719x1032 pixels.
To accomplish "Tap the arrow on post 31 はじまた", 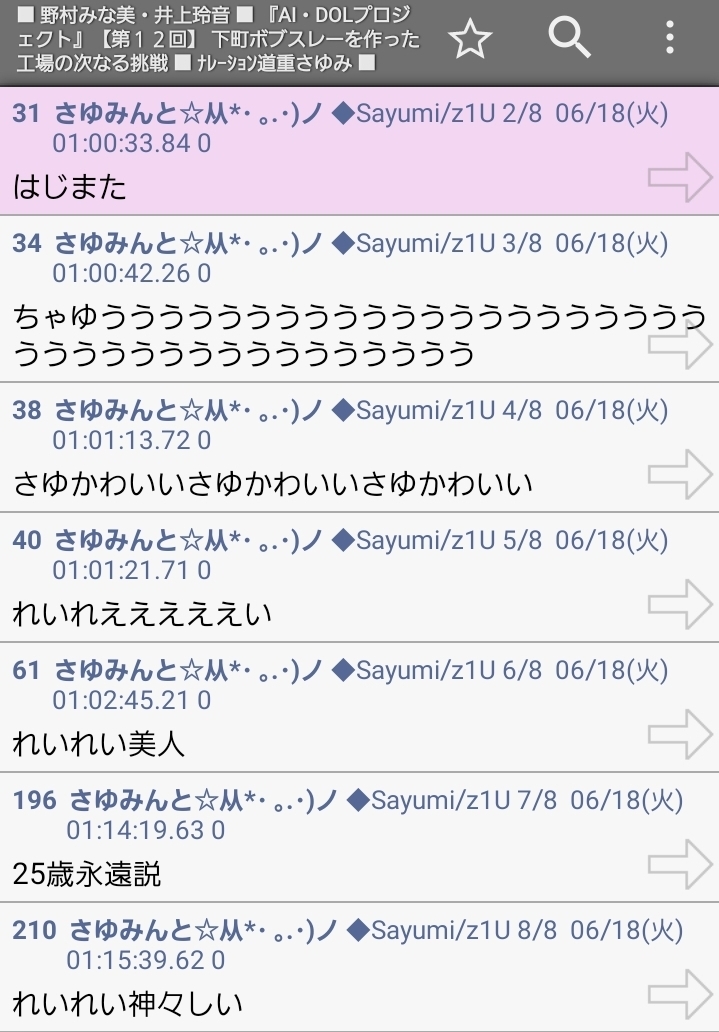I will pyautogui.click(x=680, y=177).
